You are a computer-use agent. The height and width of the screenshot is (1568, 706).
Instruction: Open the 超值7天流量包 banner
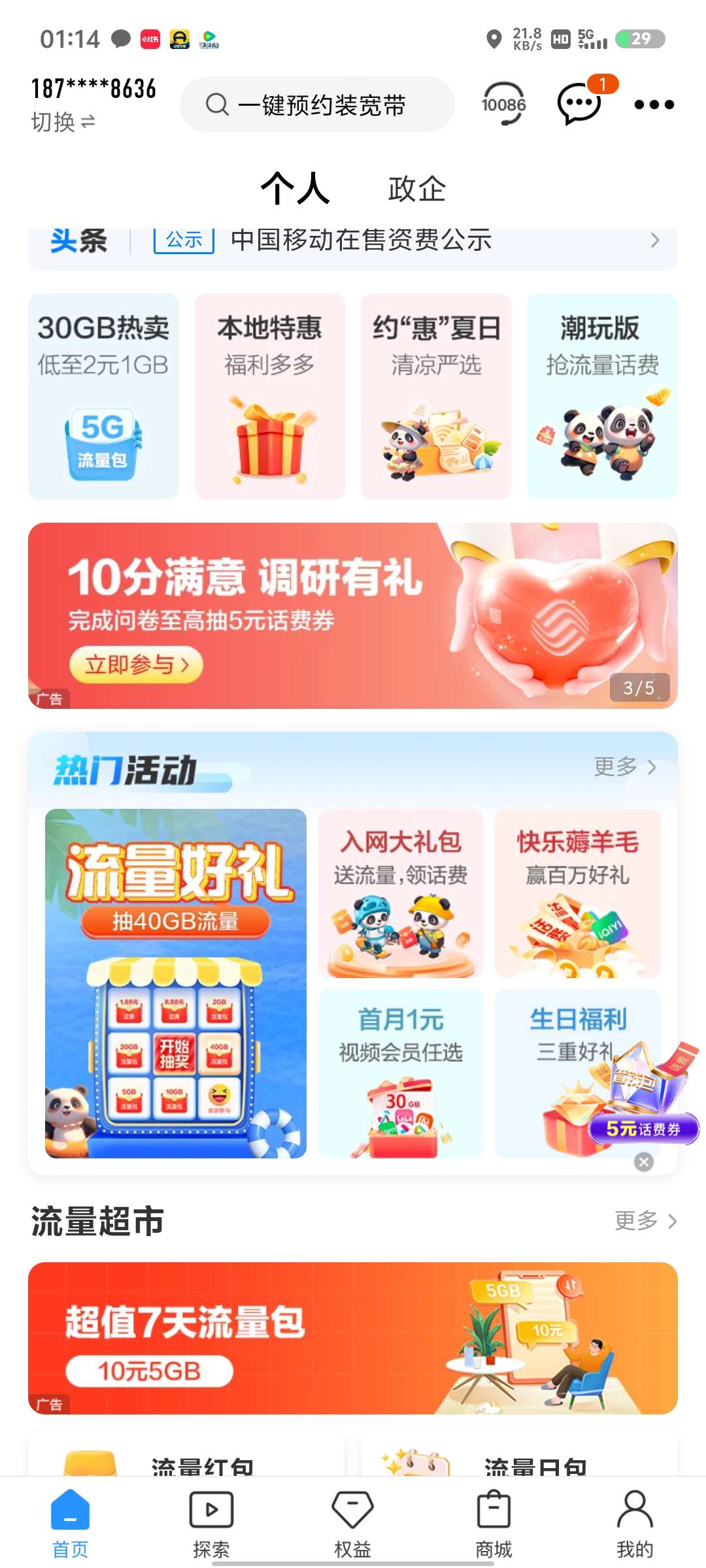(353, 1338)
